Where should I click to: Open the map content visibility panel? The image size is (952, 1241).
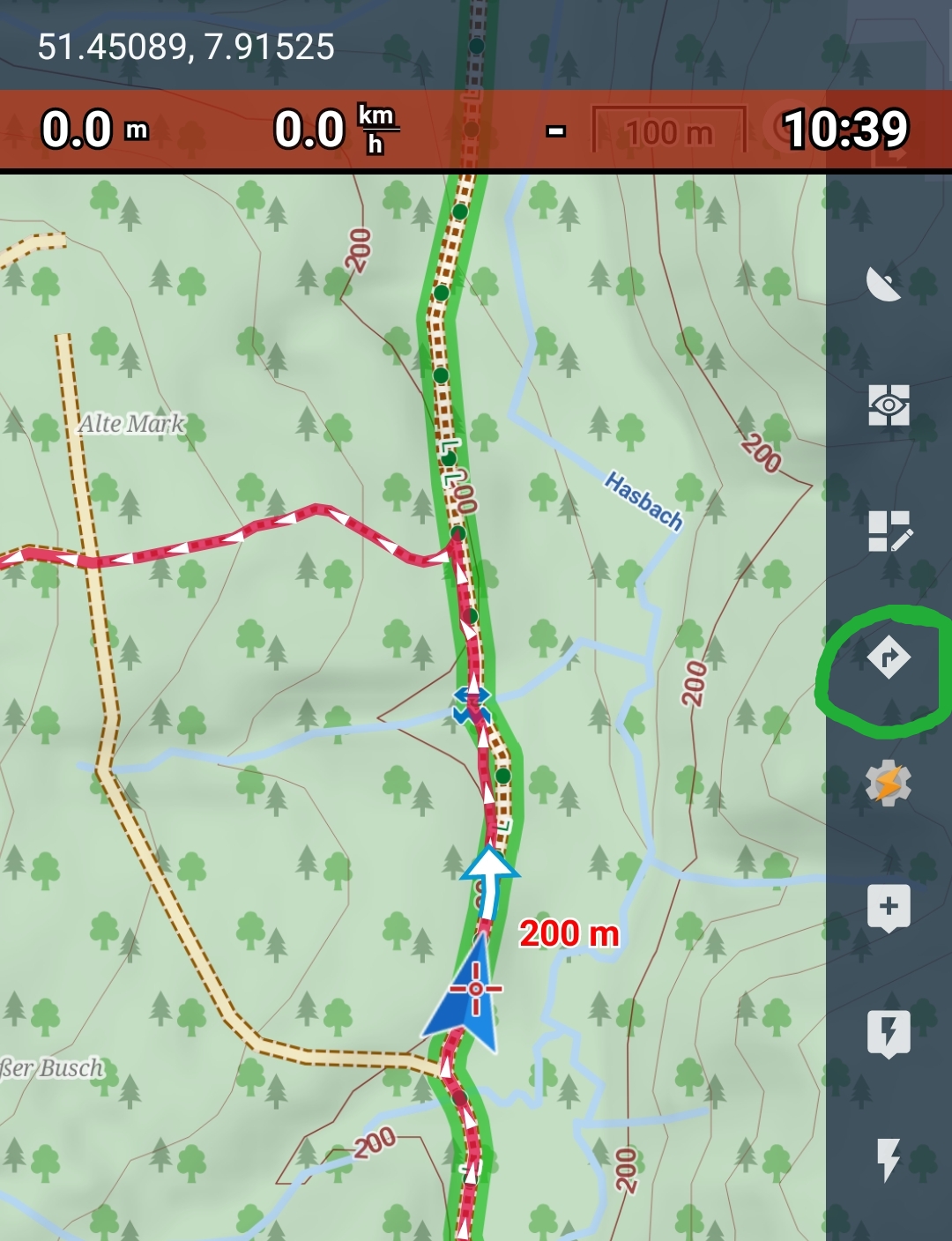888,405
